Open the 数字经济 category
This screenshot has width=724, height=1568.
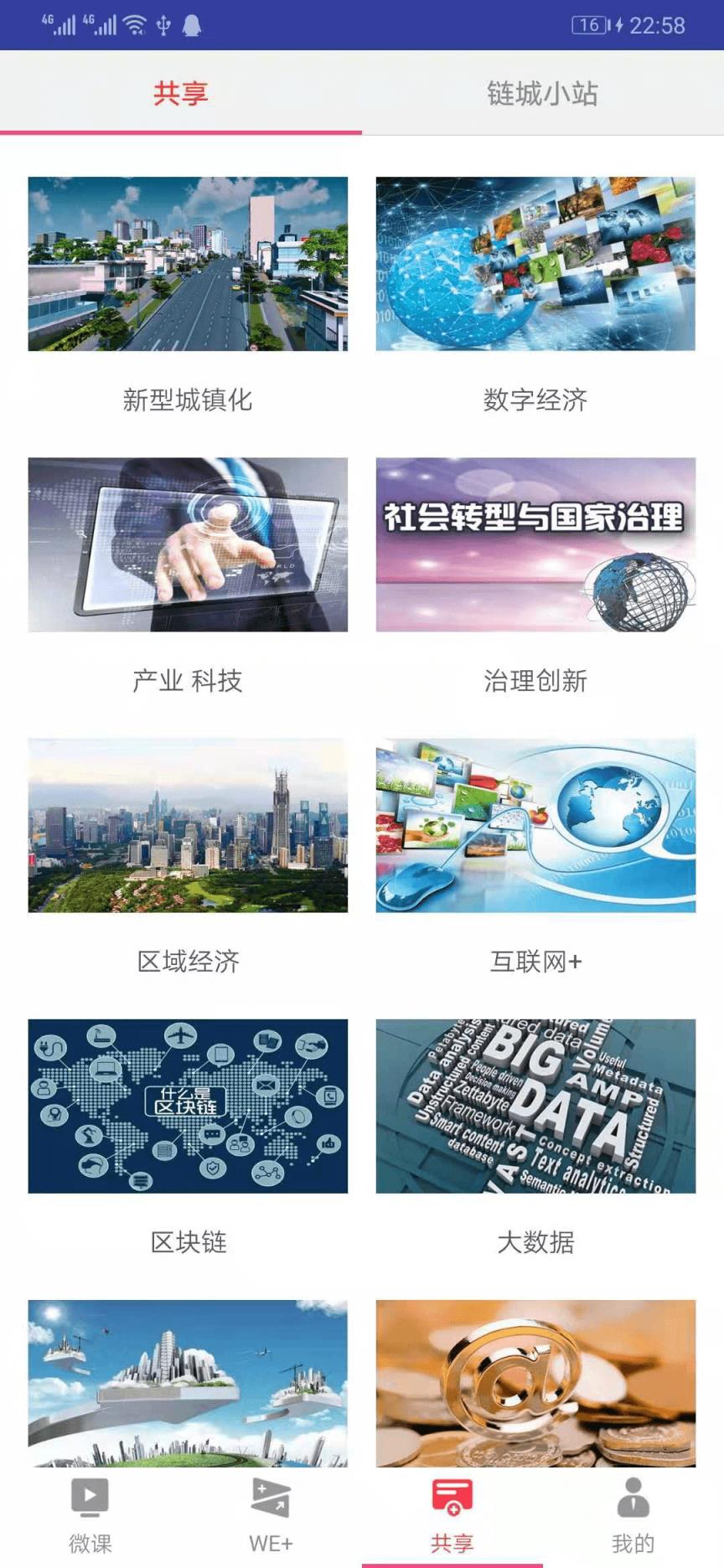pyautogui.click(x=536, y=264)
